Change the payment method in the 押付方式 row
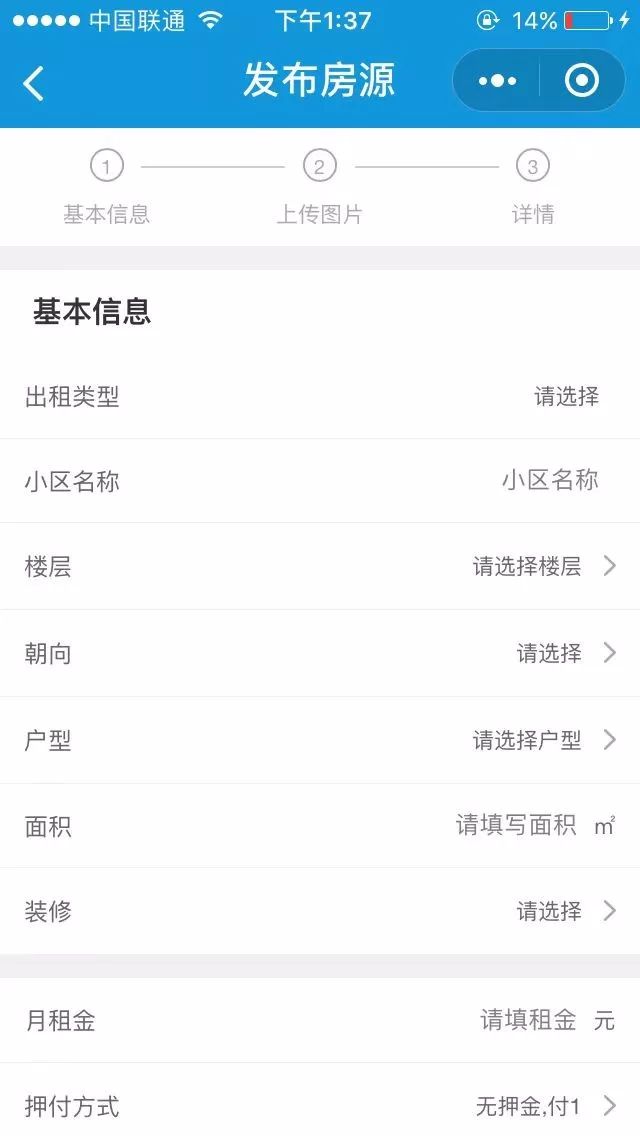 click(320, 1100)
